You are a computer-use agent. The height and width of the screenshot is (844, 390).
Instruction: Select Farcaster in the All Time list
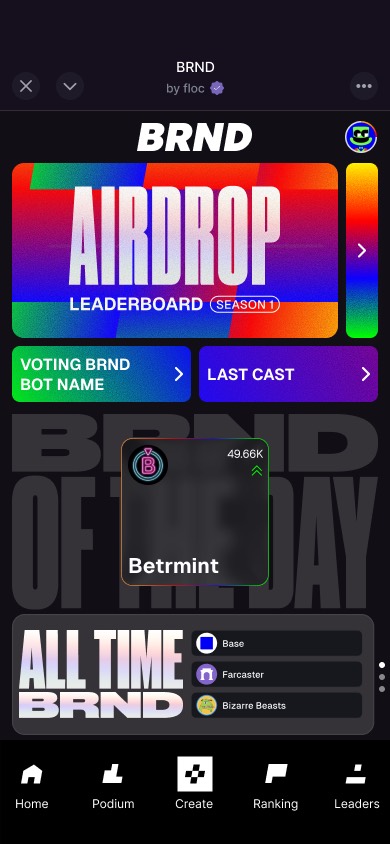276,674
